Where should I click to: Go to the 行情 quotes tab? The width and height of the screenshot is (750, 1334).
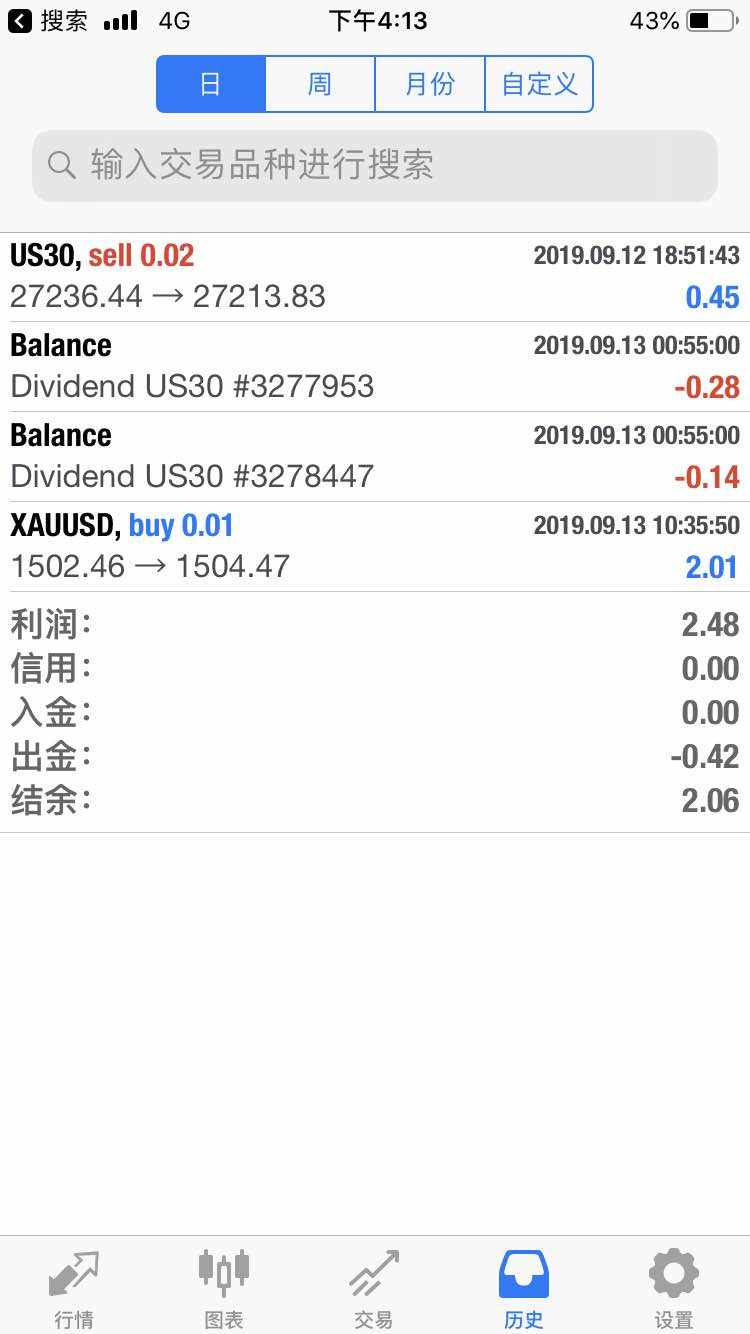pos(74,1288)
